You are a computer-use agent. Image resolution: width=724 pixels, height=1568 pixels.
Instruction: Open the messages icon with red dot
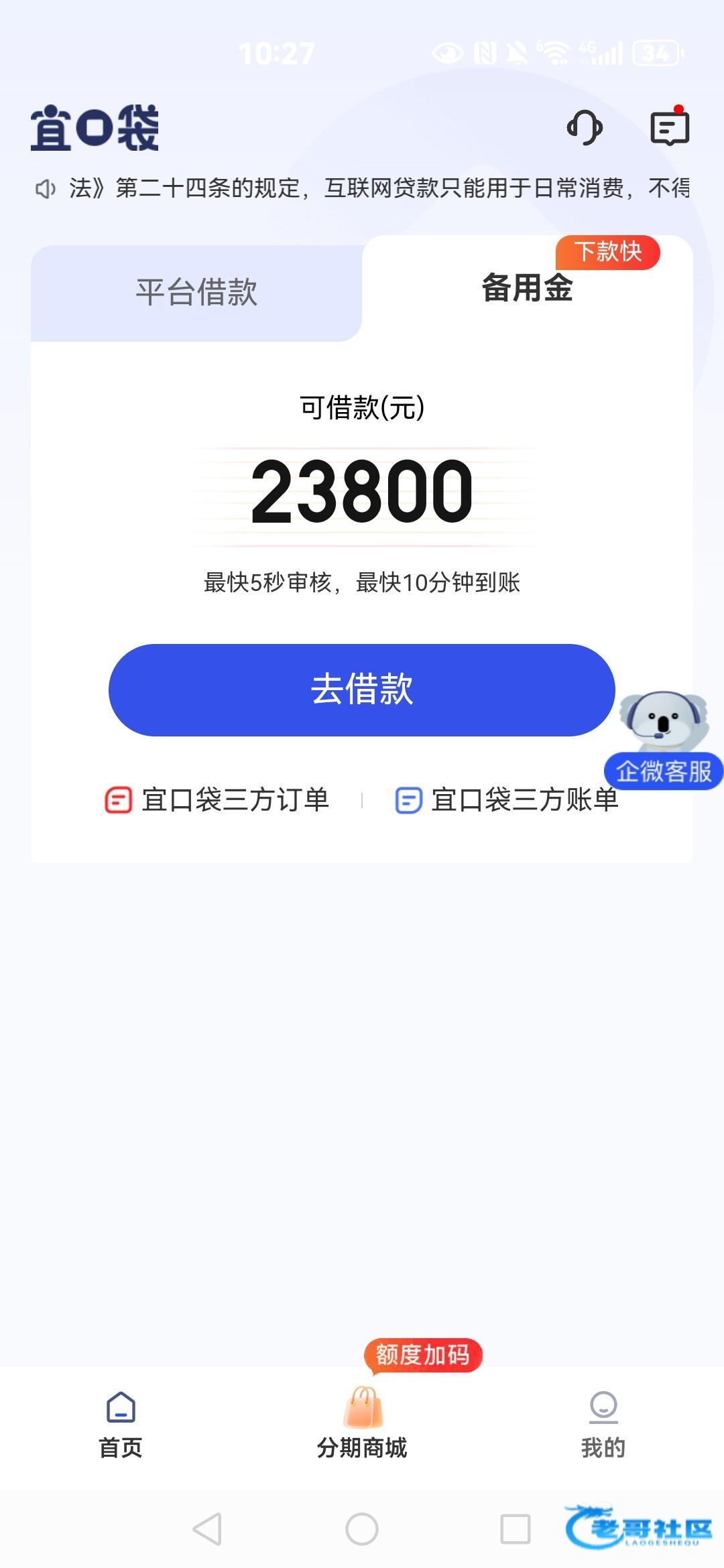670,127
